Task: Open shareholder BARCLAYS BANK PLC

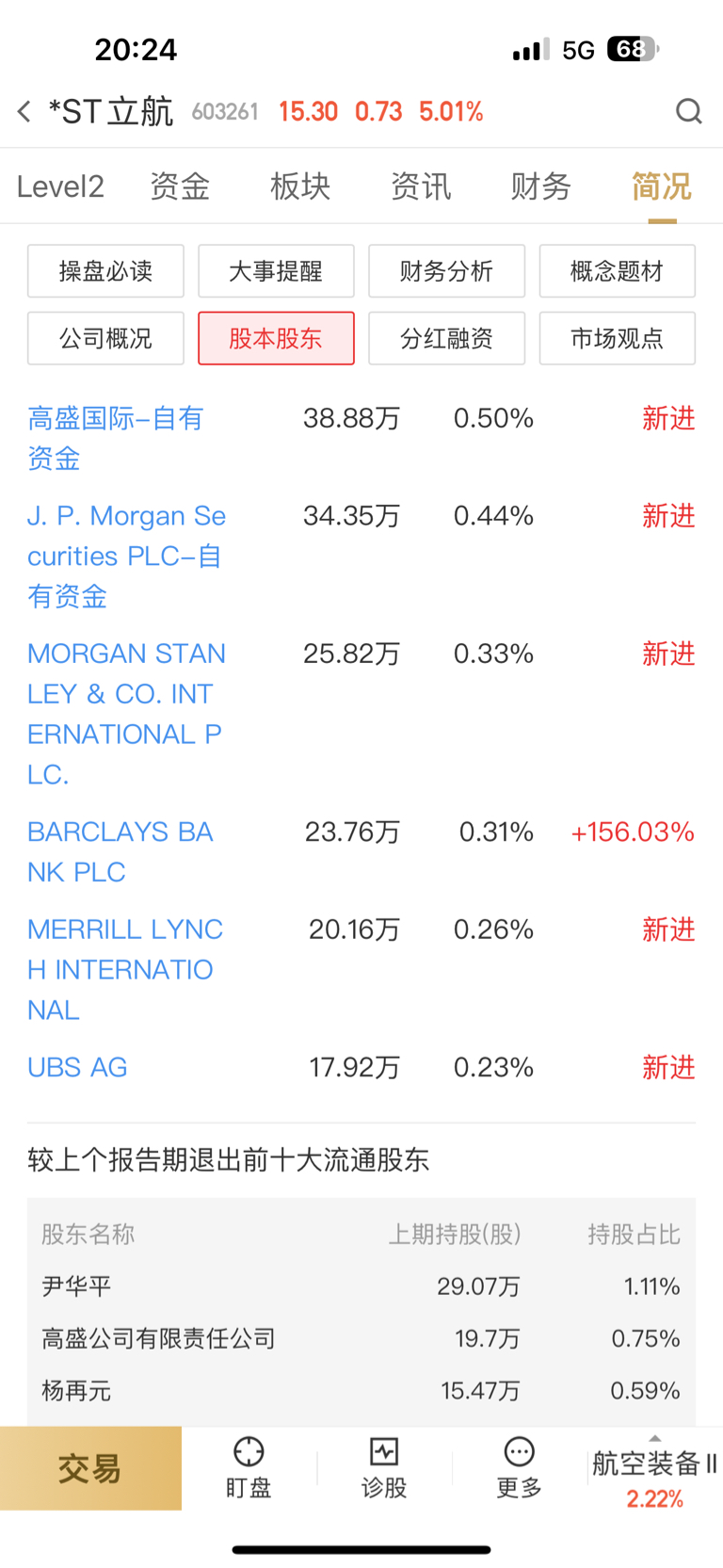Action: [x=120, y=852]
